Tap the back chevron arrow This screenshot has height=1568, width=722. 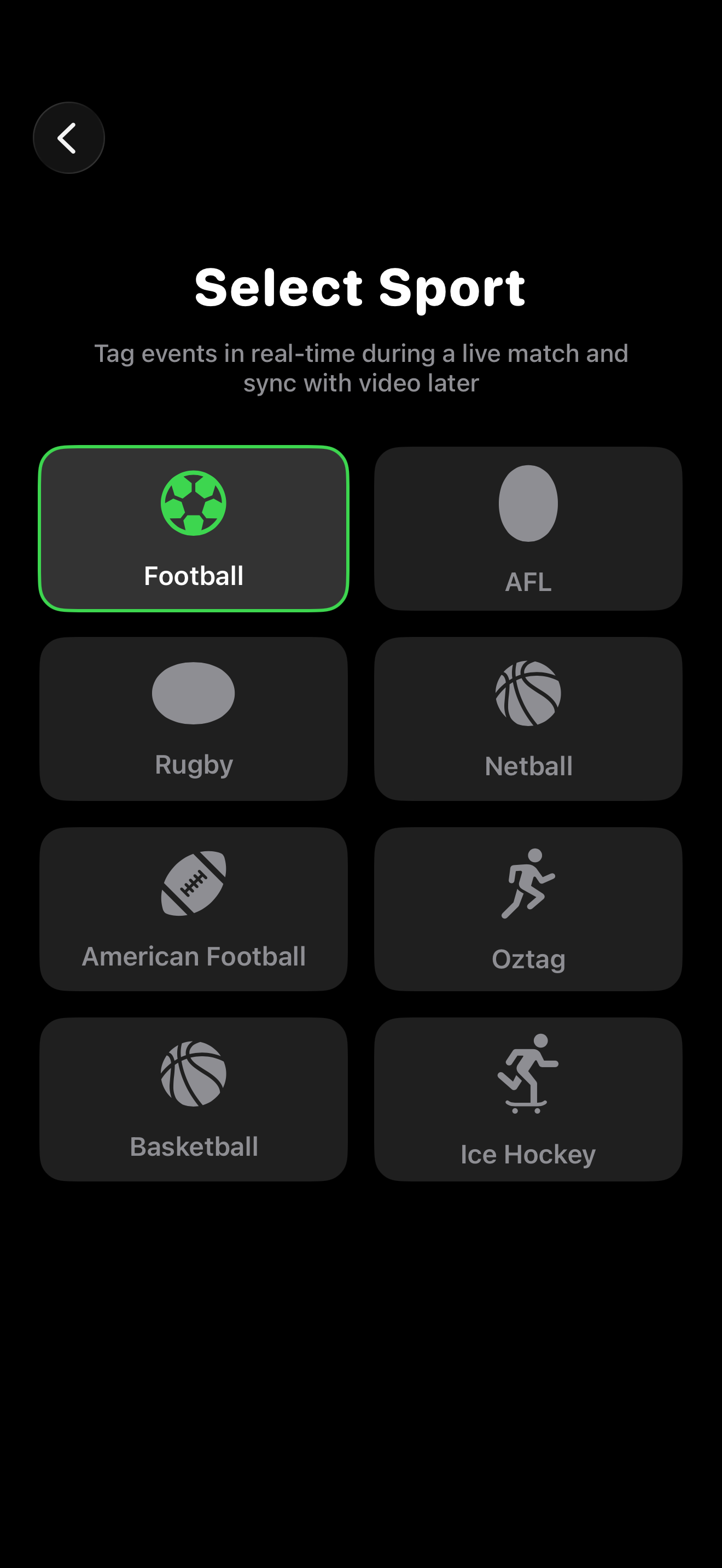69,137
